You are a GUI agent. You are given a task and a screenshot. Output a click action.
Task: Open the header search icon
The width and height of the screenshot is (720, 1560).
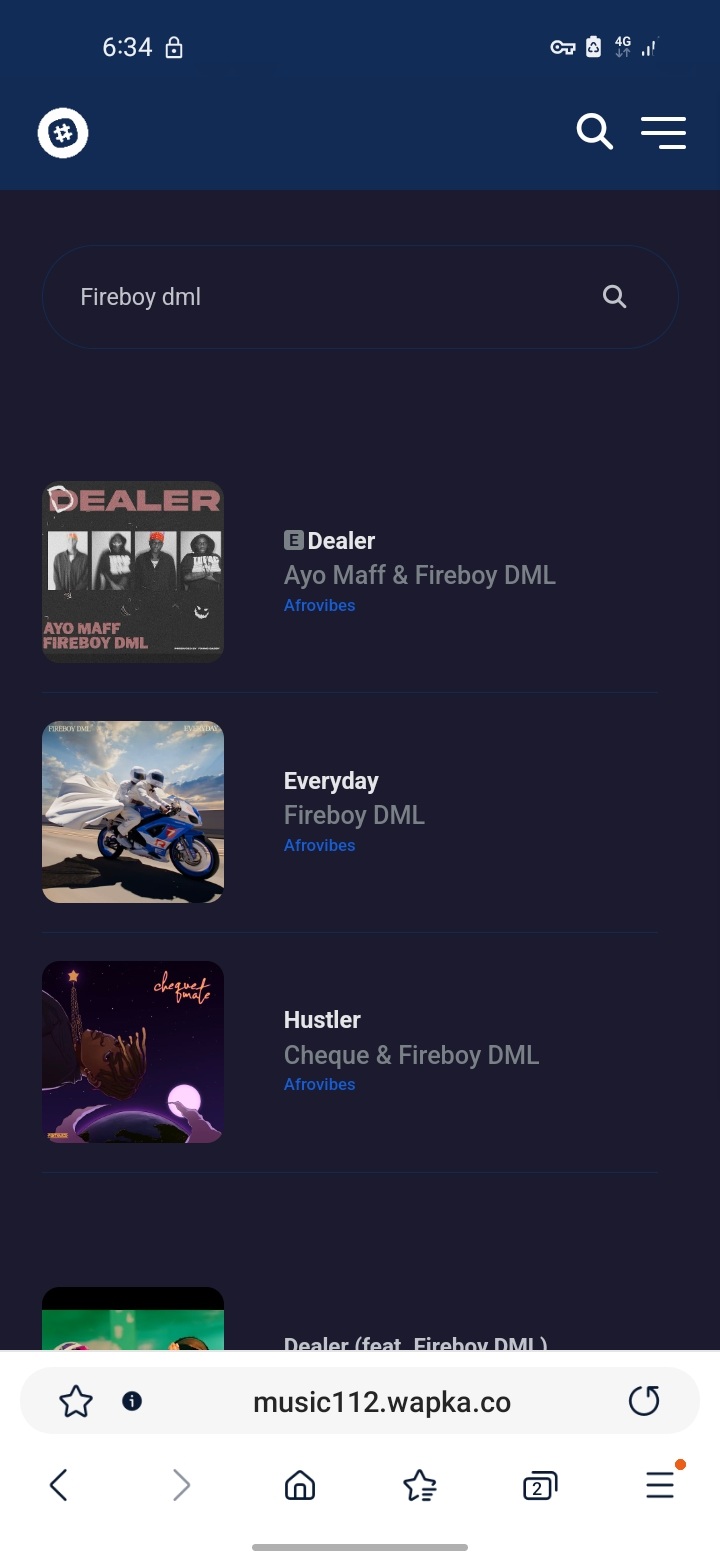(x=594, y=132)
